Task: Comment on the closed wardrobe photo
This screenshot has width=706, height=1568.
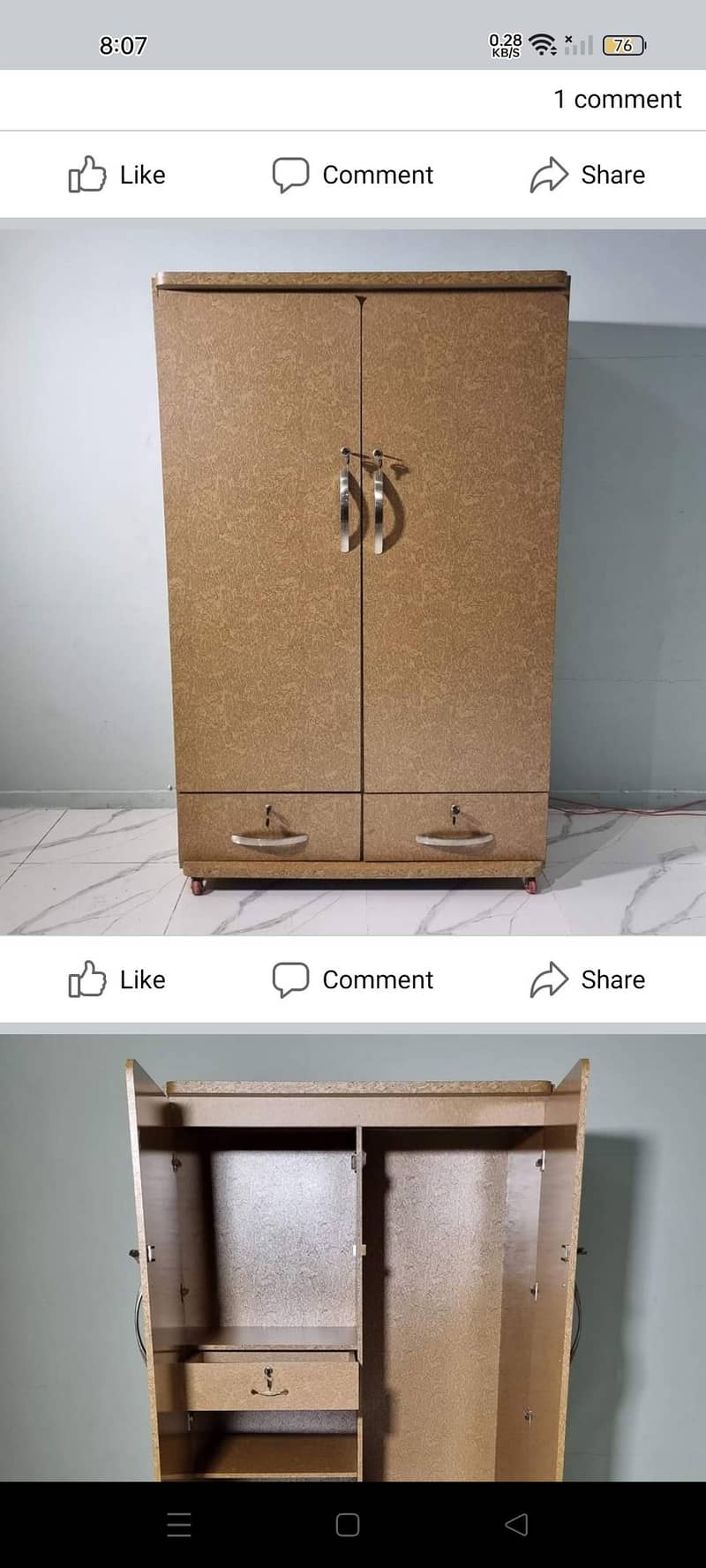Action: coord(353,979)
